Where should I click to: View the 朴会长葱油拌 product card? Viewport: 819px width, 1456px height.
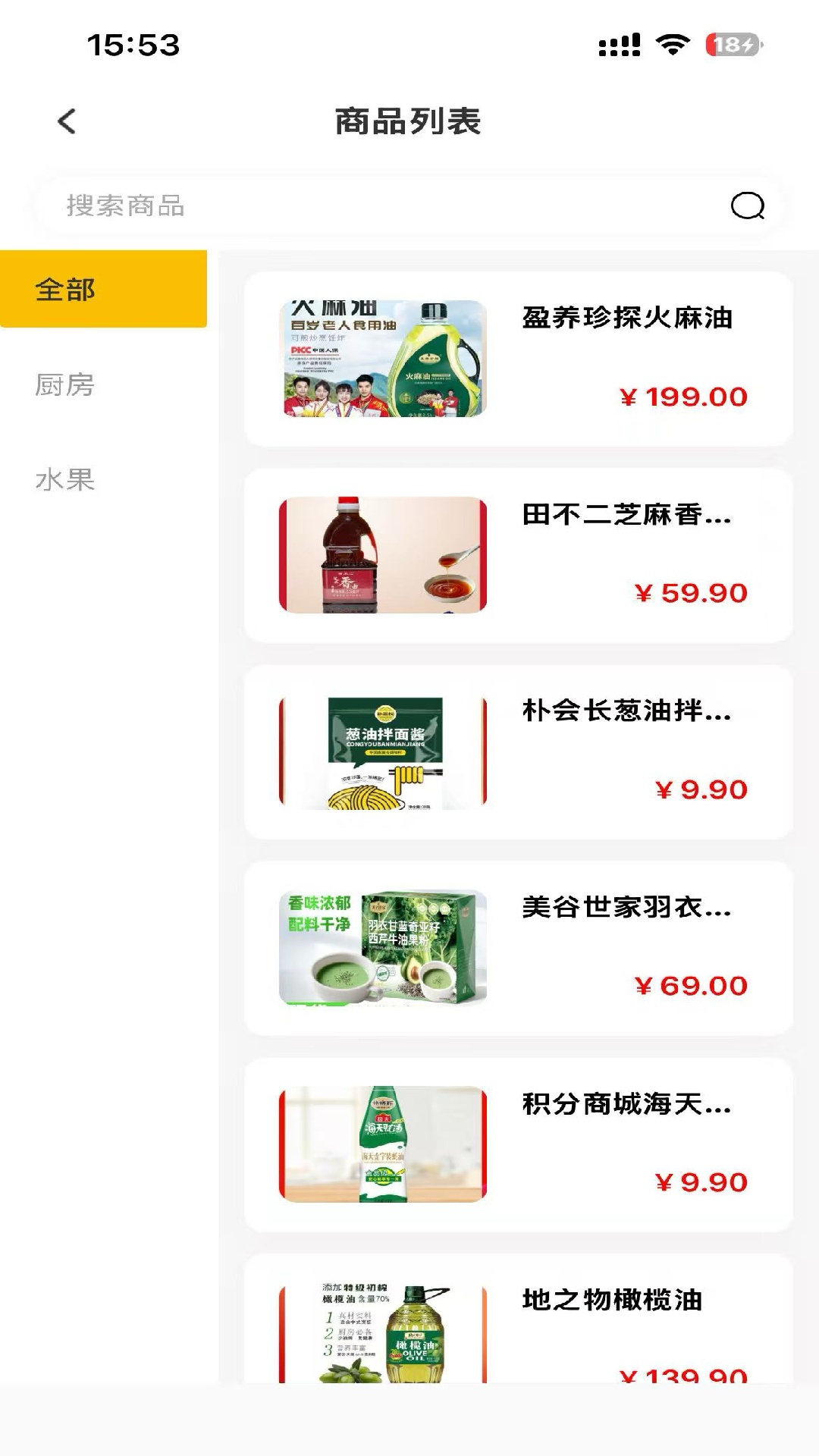point(518,752)
